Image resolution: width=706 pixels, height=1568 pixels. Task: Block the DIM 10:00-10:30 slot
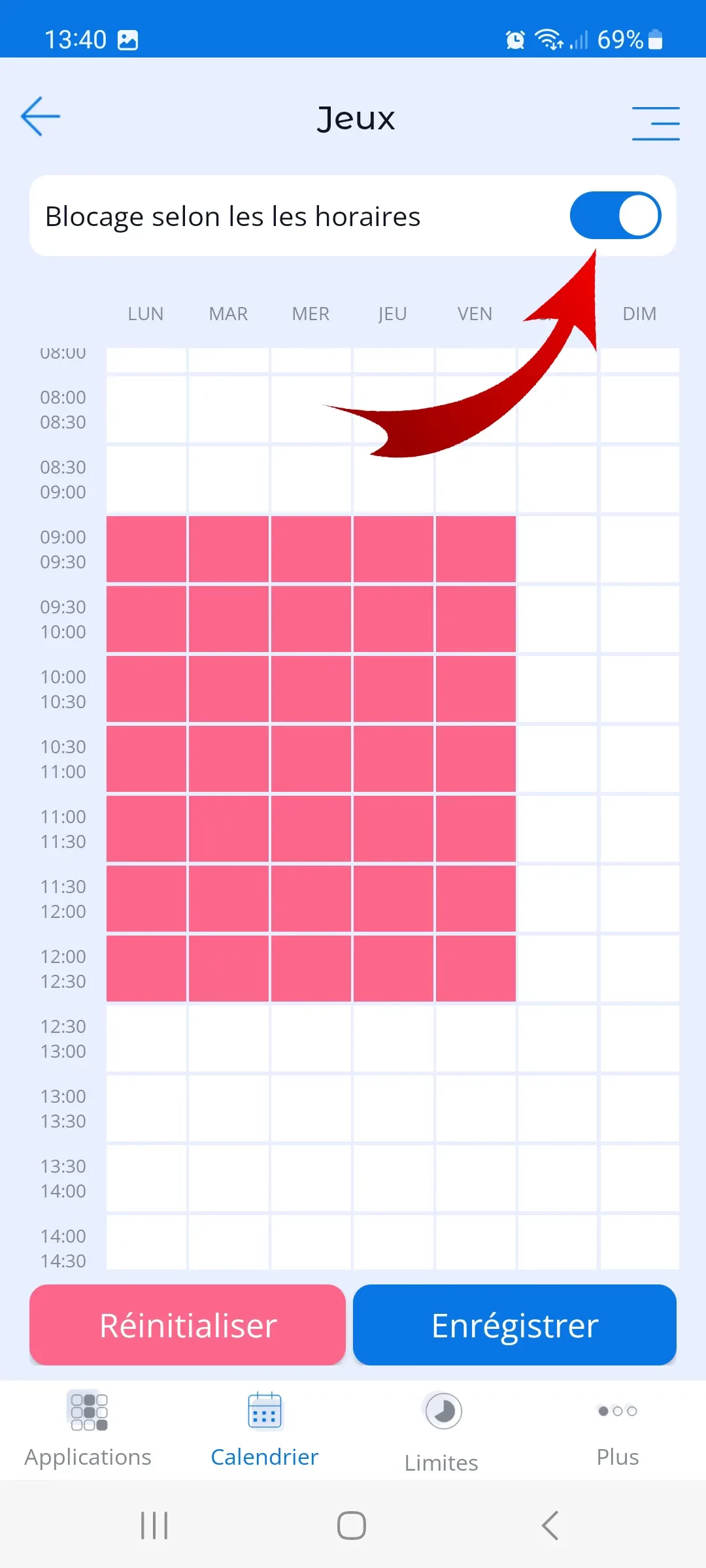click(639, 689)
